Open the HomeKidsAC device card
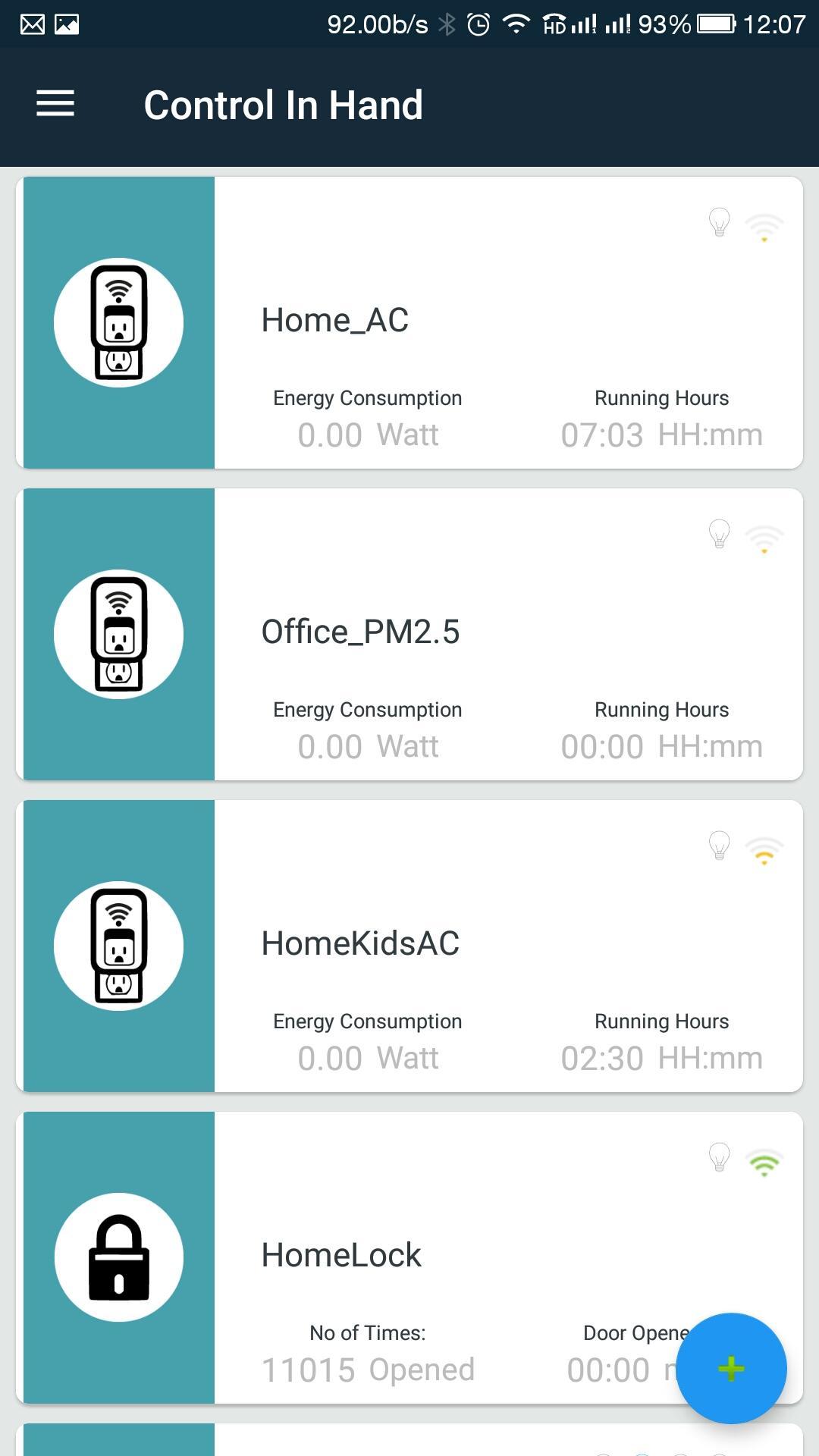 [x=409, y=946]
